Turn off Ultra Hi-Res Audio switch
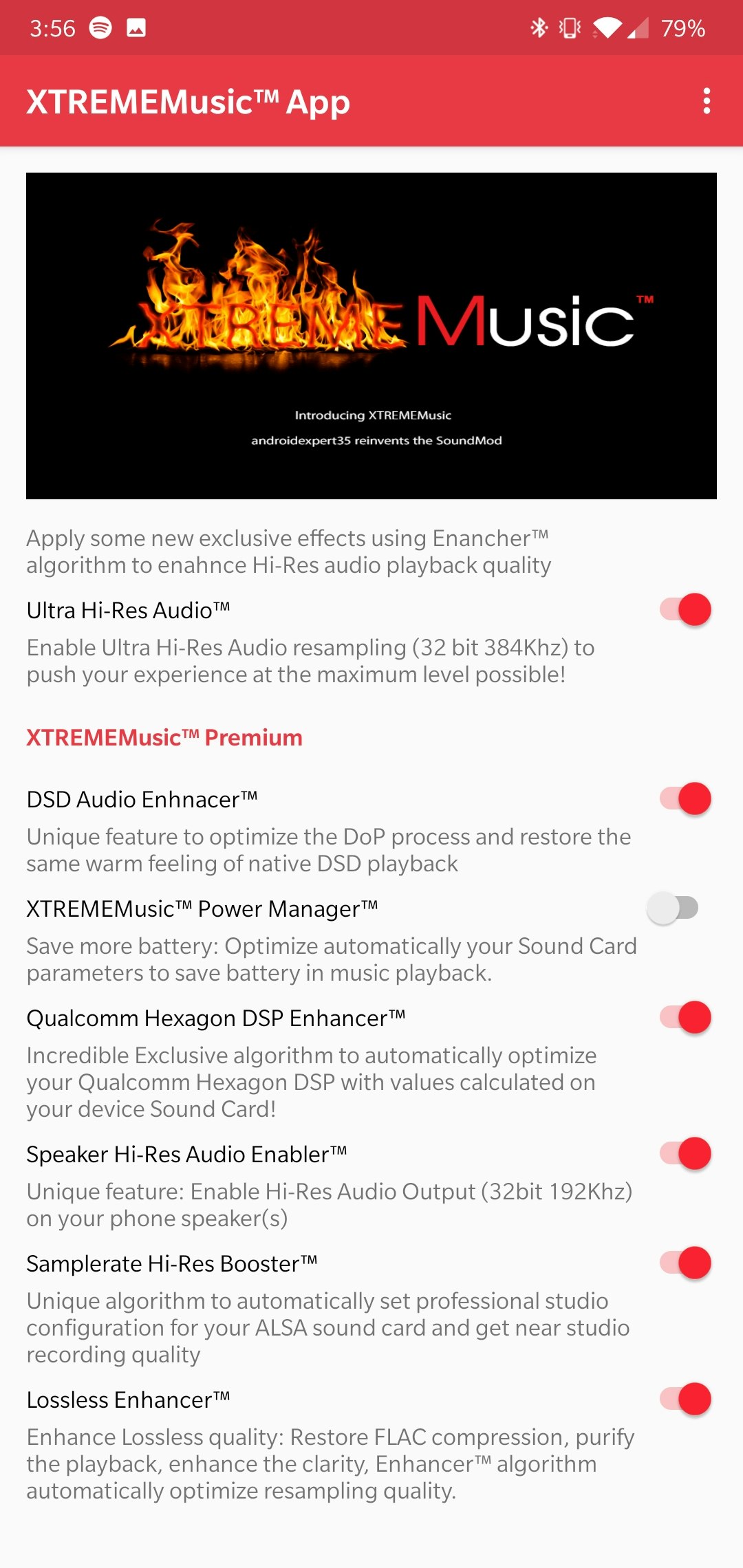 [x=685, y=609]
